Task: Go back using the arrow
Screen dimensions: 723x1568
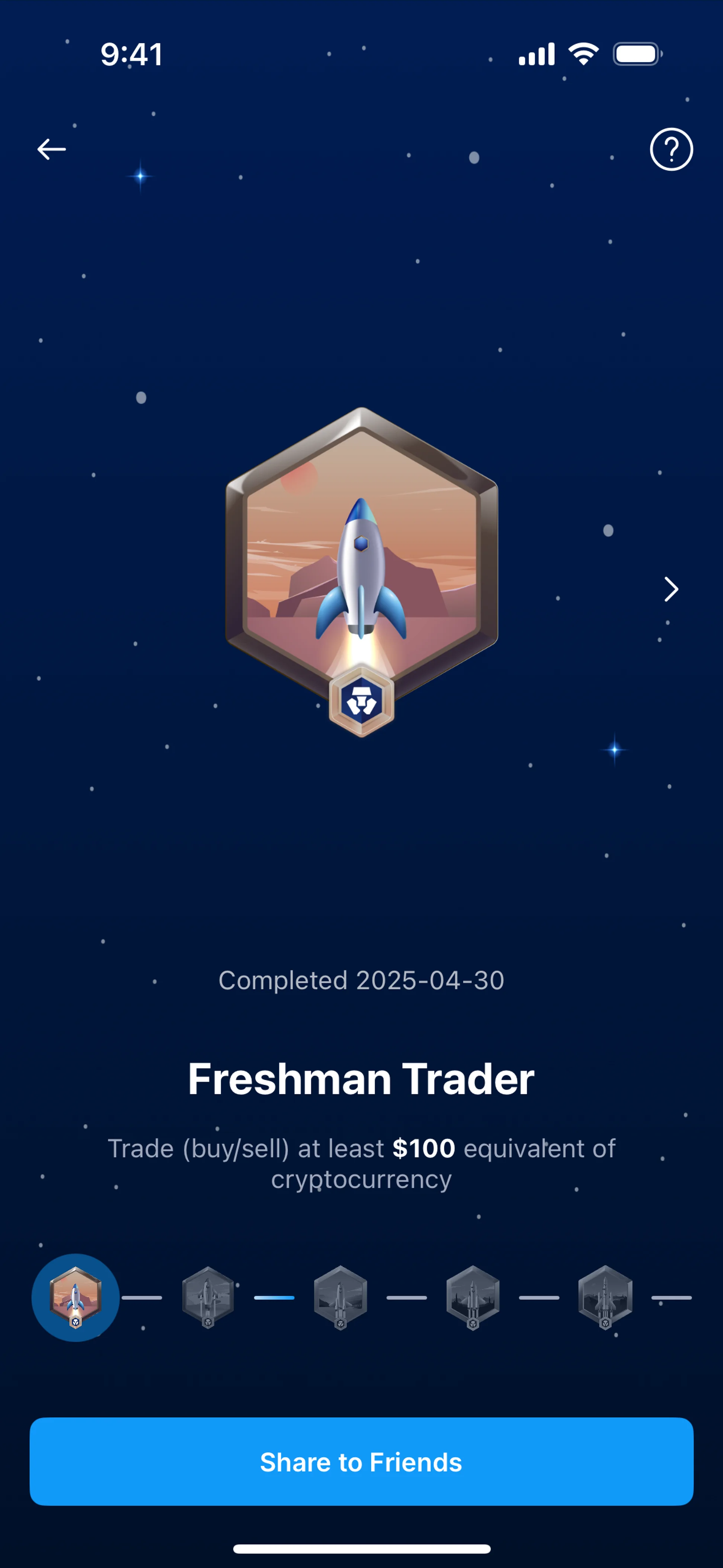Action: tap(52, 149)
